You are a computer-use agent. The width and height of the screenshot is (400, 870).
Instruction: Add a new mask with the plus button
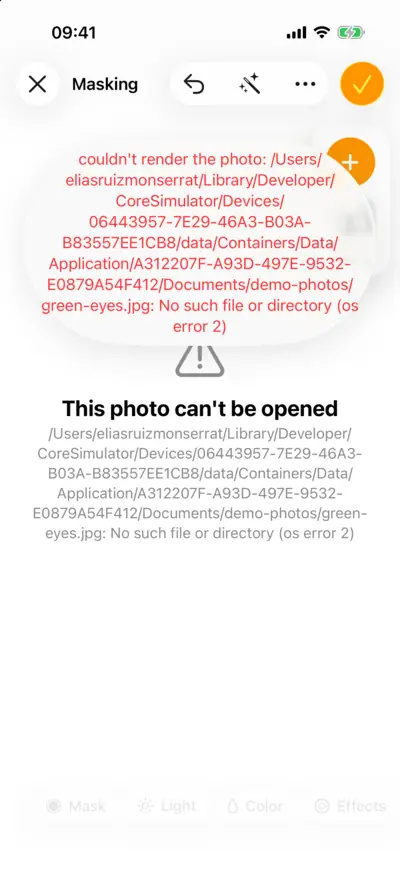pyautogui.click(x=351, y=162)
